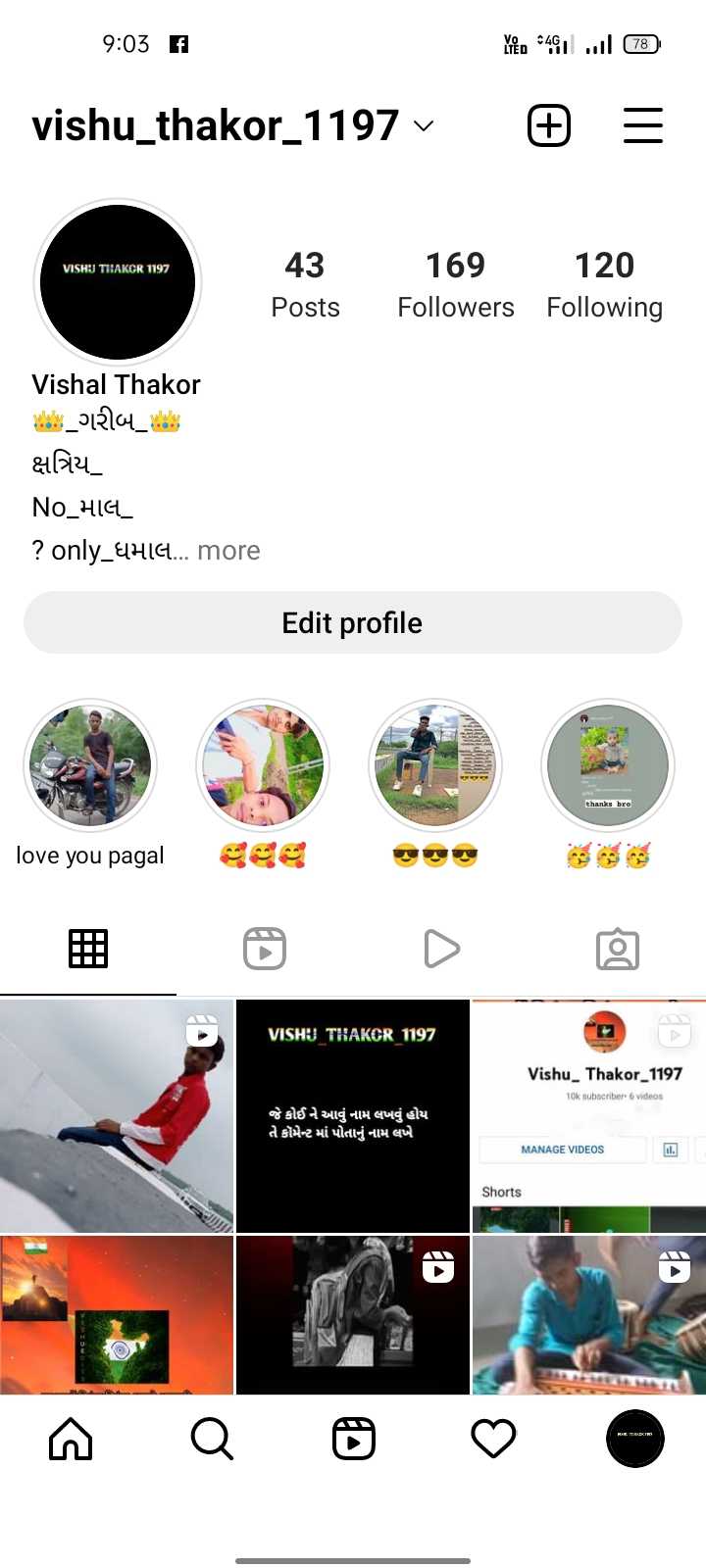The image size is (706, 1568).
Task: Open the heart activity notifications
Action: click(493, 1439)
